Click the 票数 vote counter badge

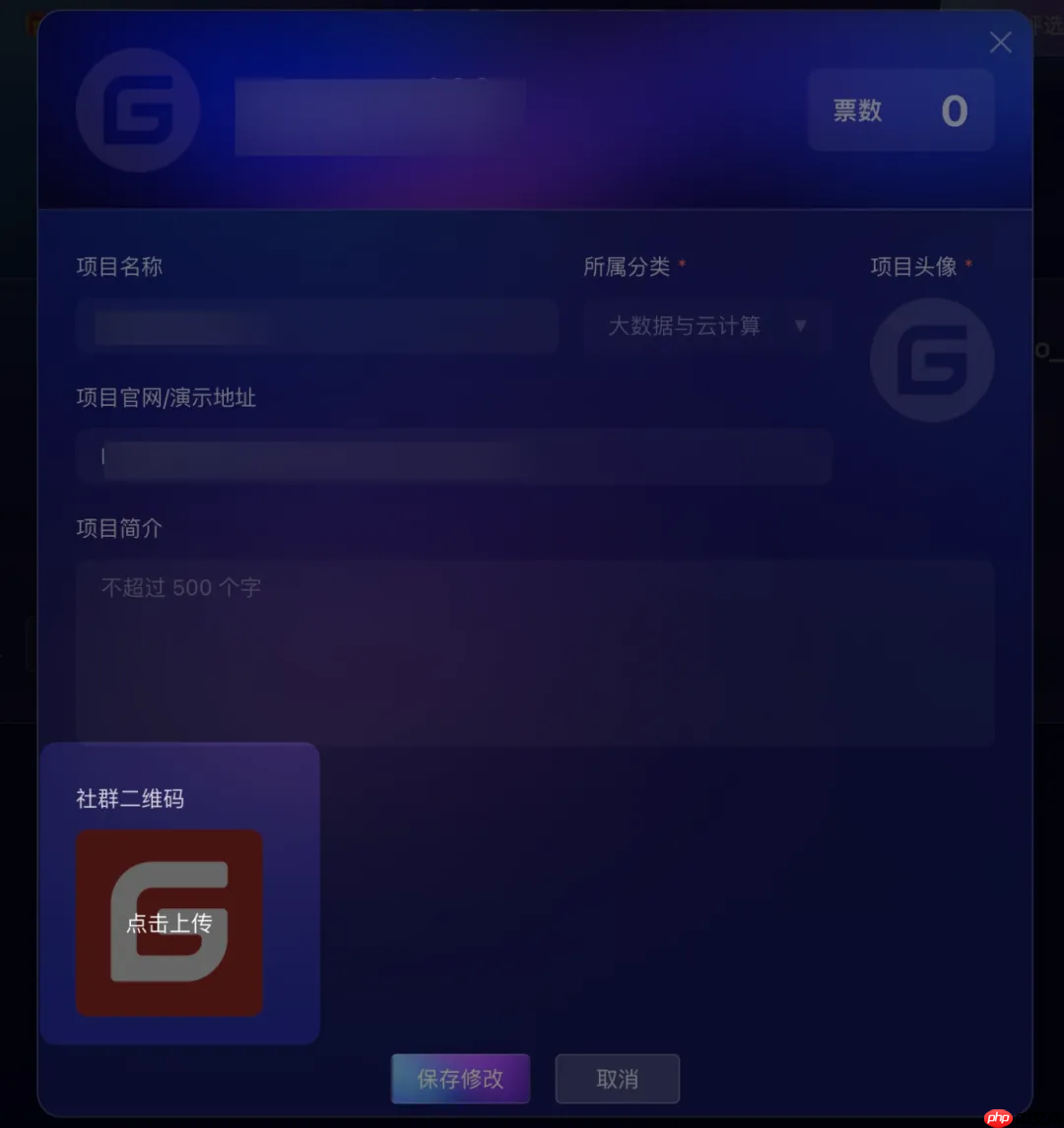[899, 110]
